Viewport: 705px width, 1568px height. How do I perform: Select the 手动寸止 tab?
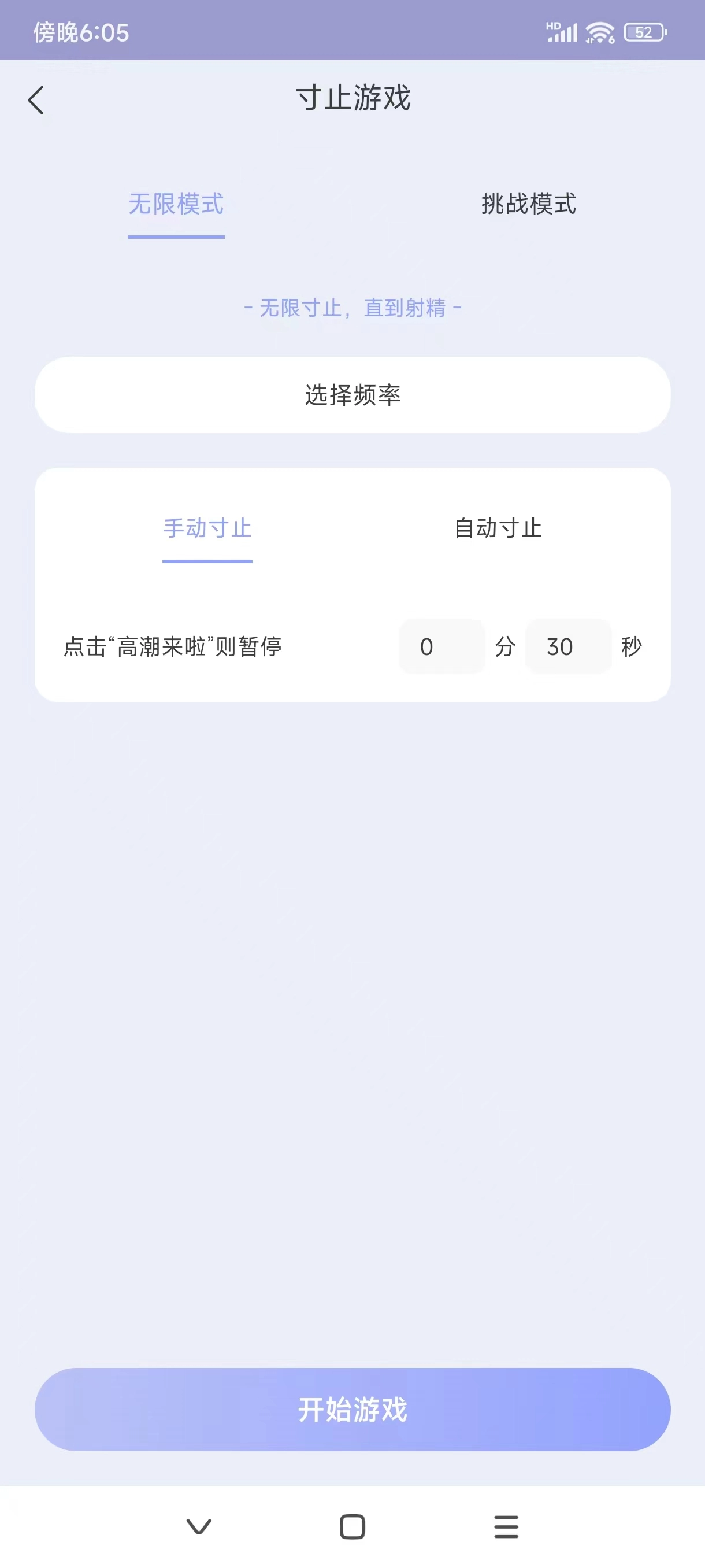[207, 528]
